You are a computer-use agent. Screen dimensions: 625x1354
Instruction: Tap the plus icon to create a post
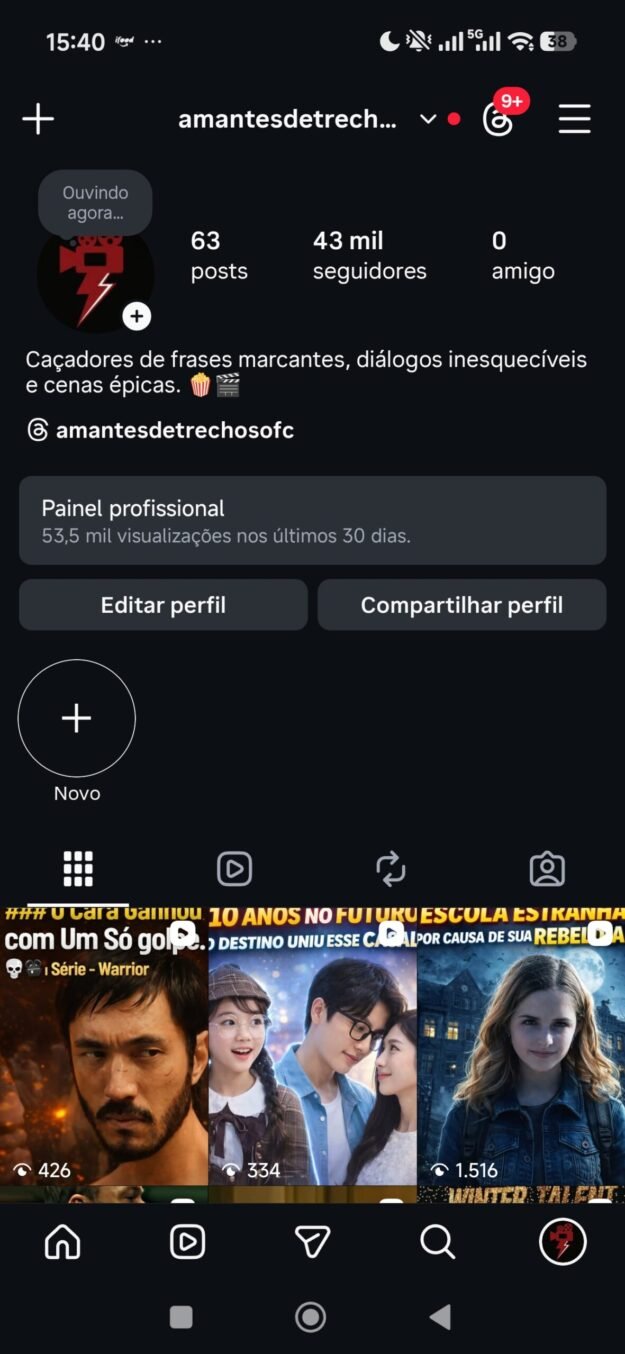click(x=38, y=119)
